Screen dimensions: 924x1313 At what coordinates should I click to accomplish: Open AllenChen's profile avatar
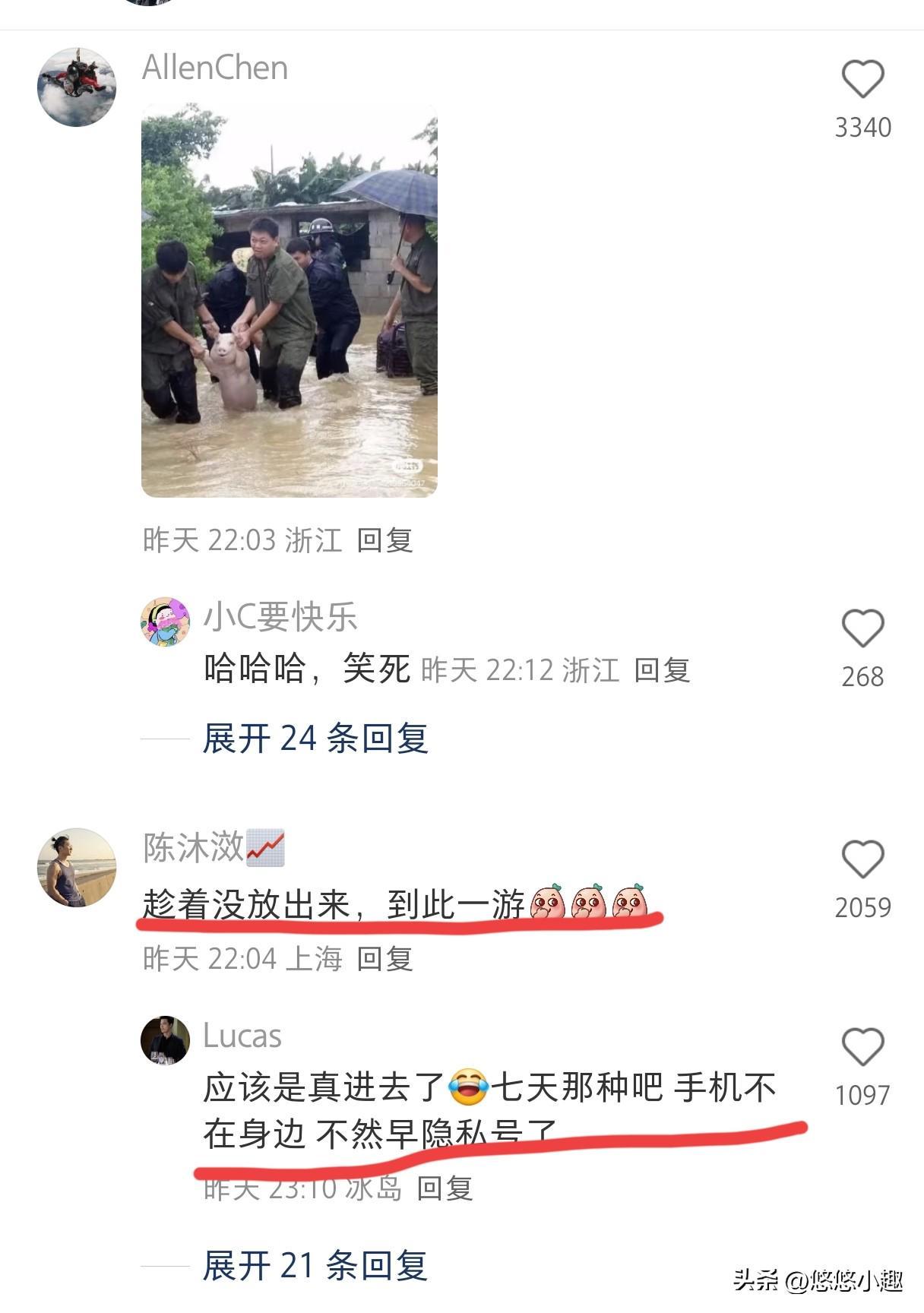77,87
